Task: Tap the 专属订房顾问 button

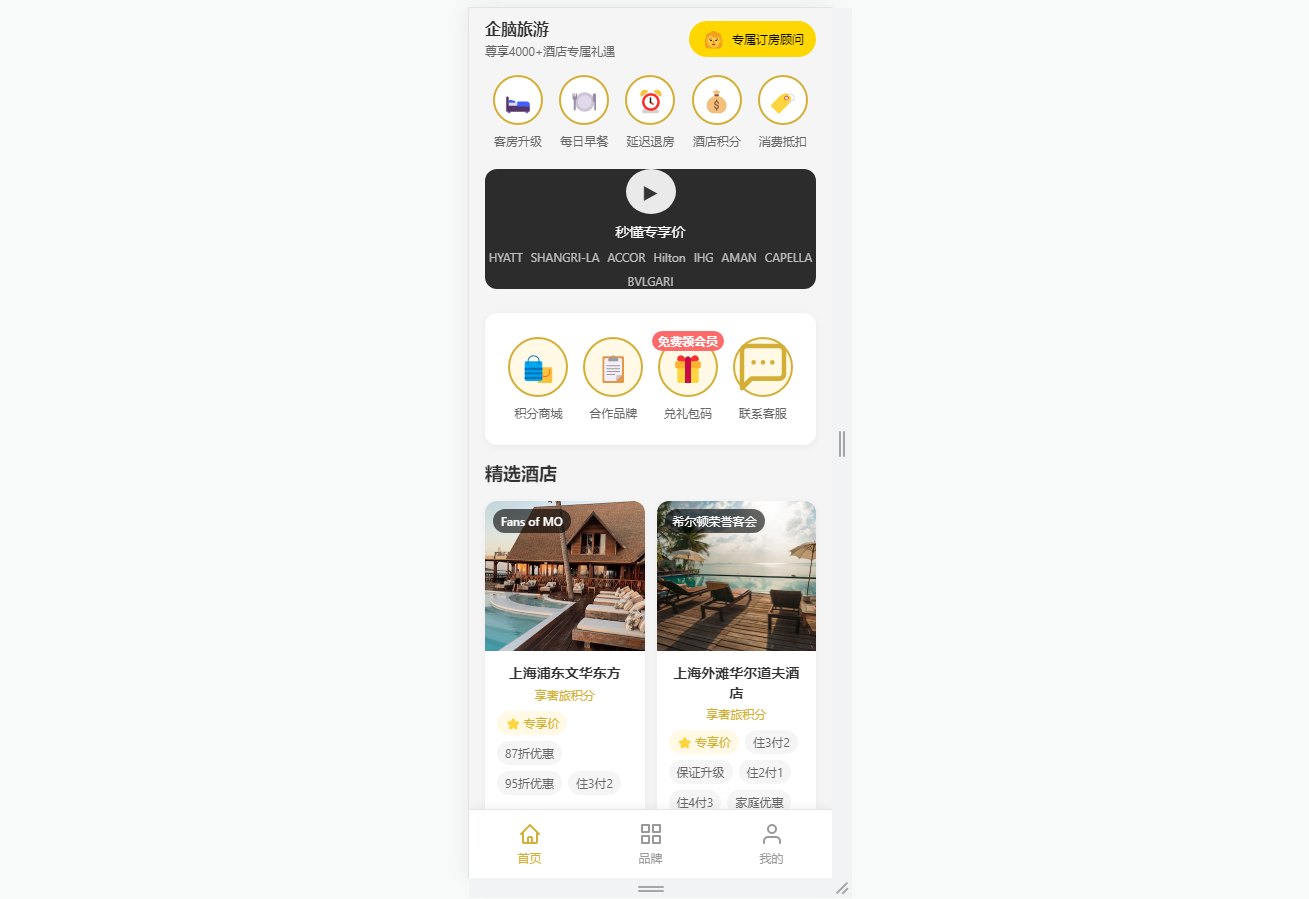Action: (752, 40)
